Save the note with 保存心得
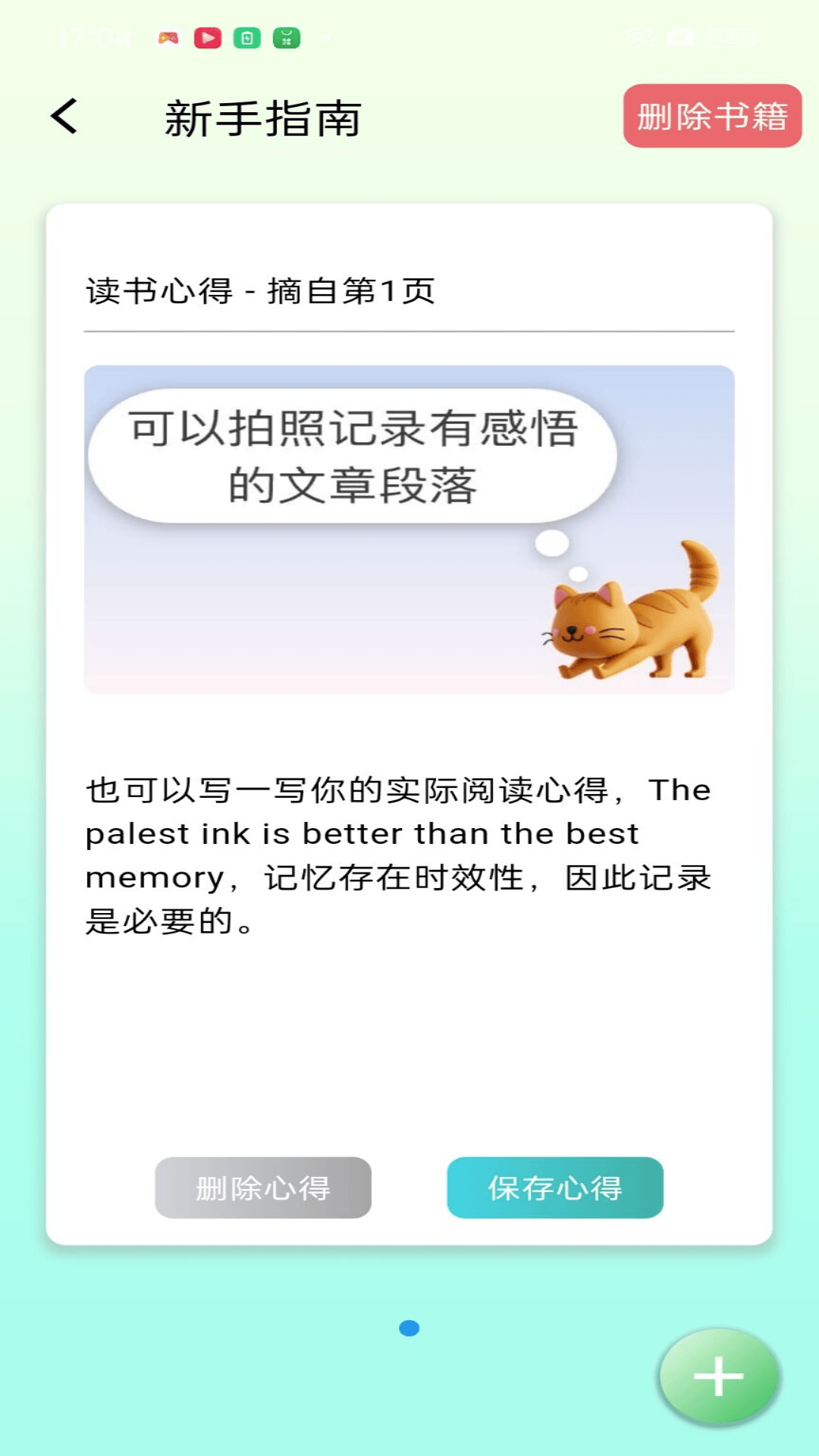The width and height of the screenshot is (819, 1456). coord(555,1188)
